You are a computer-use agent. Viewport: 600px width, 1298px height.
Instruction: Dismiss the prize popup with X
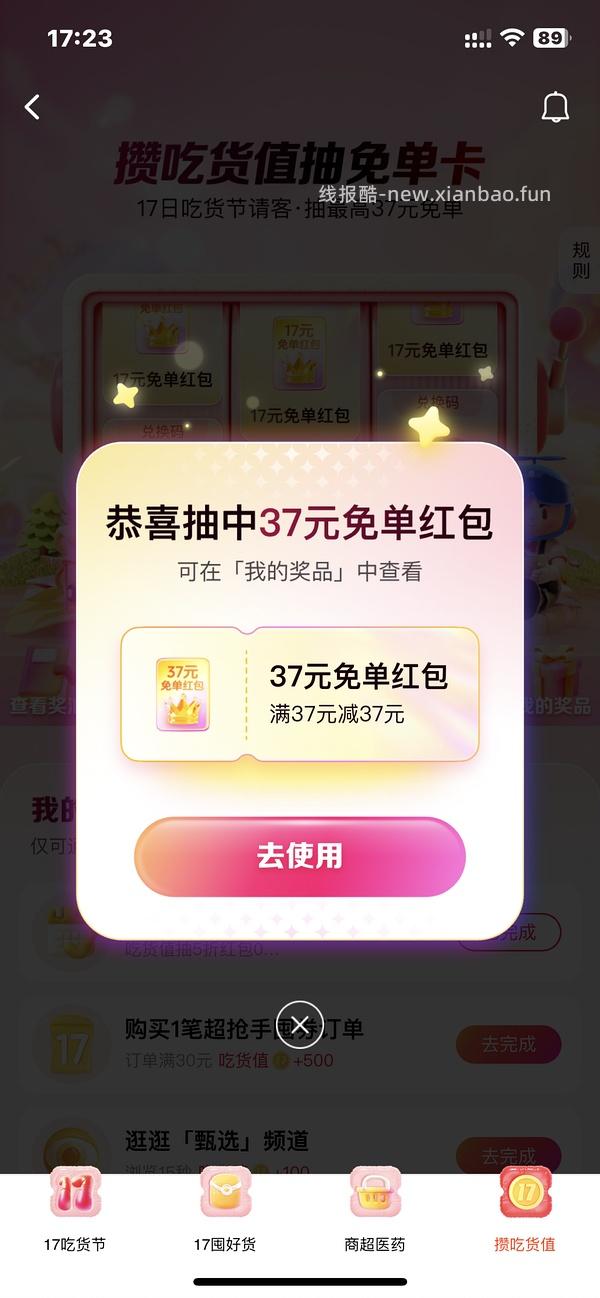(300, 1025)
